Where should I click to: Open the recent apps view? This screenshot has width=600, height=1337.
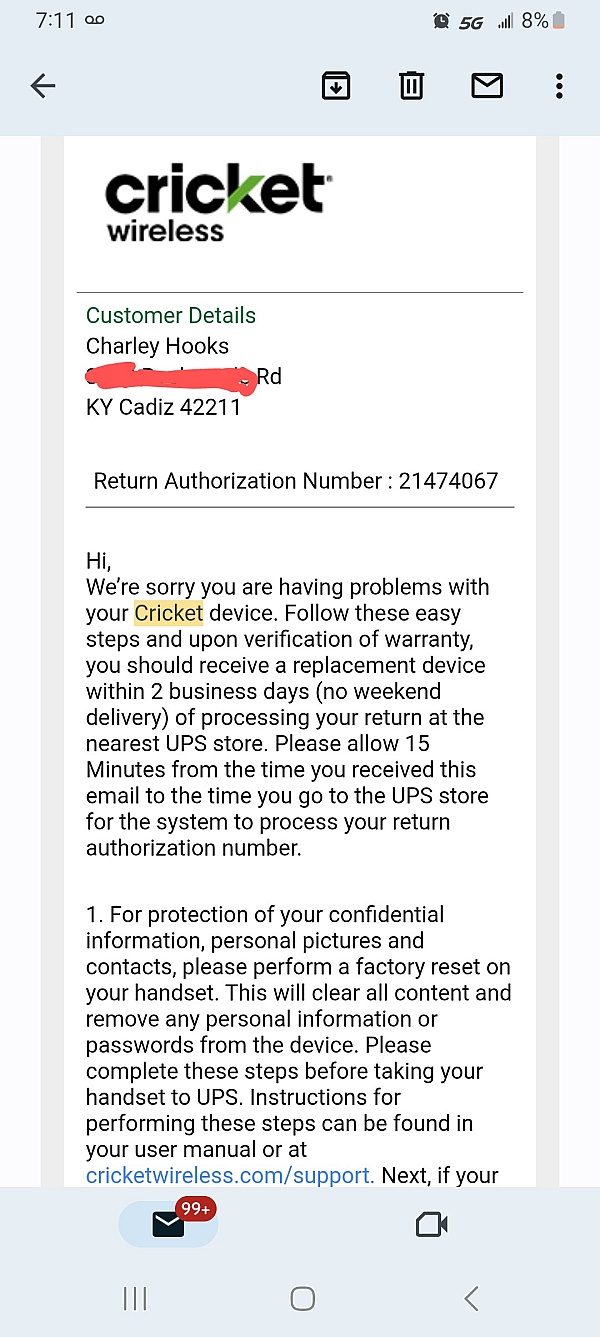click(x=135, y=1299)
